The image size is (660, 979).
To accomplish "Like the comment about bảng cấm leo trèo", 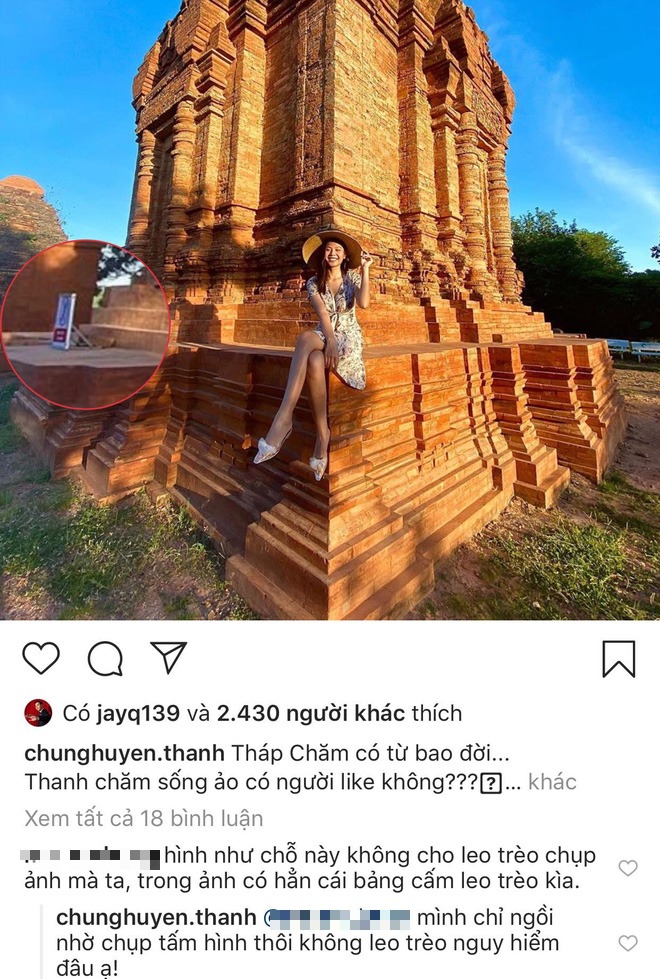I will click(627, 868).
